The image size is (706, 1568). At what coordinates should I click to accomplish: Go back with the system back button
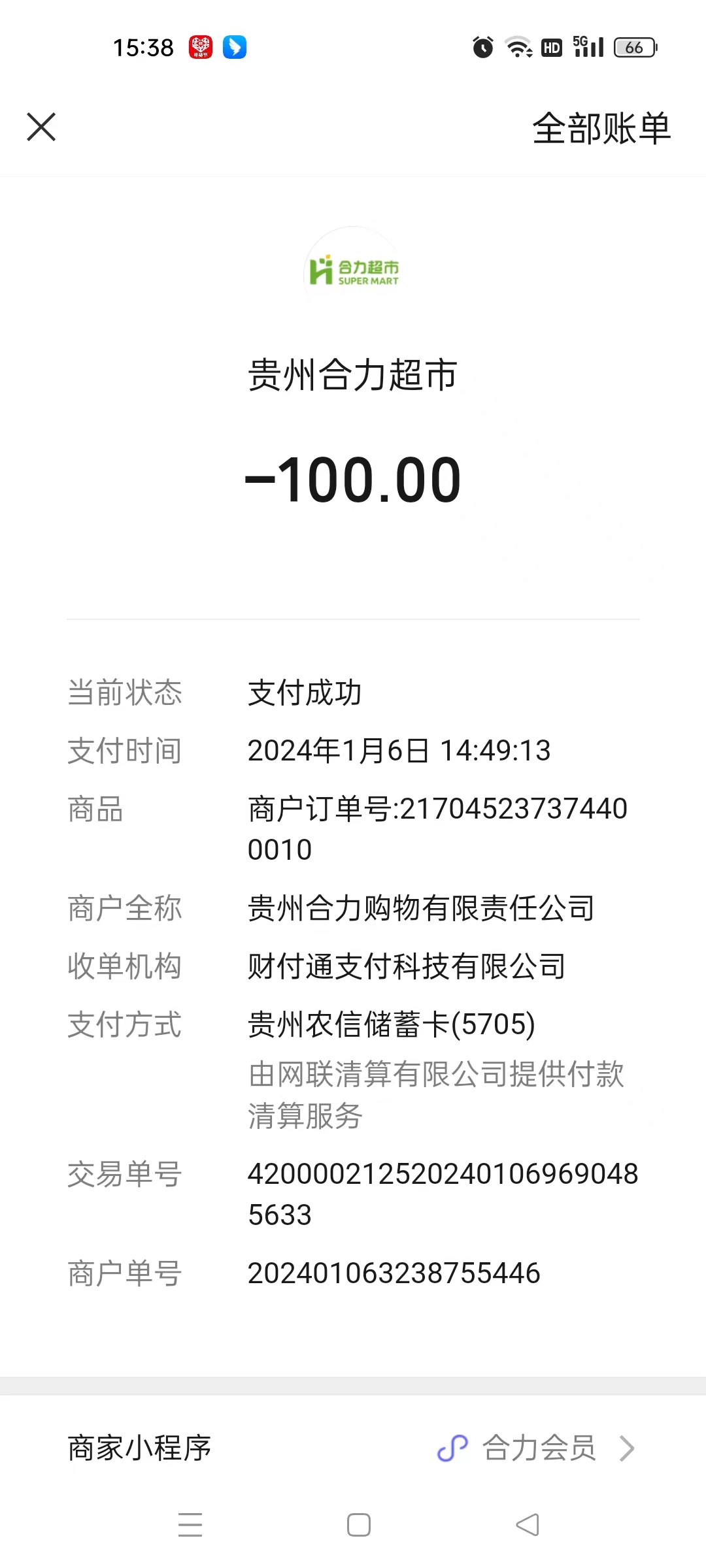[527, 1525]
